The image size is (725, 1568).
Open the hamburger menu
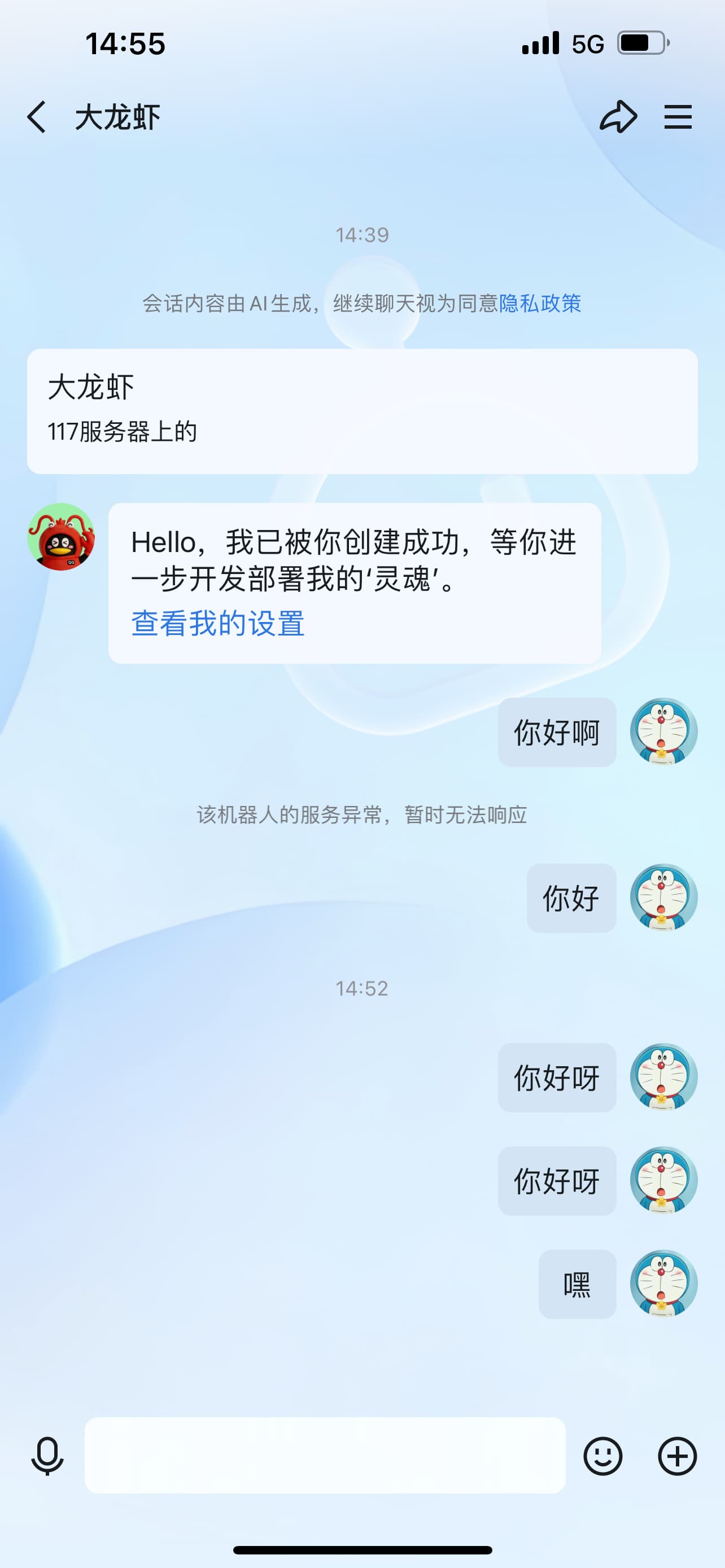point(678,117)
